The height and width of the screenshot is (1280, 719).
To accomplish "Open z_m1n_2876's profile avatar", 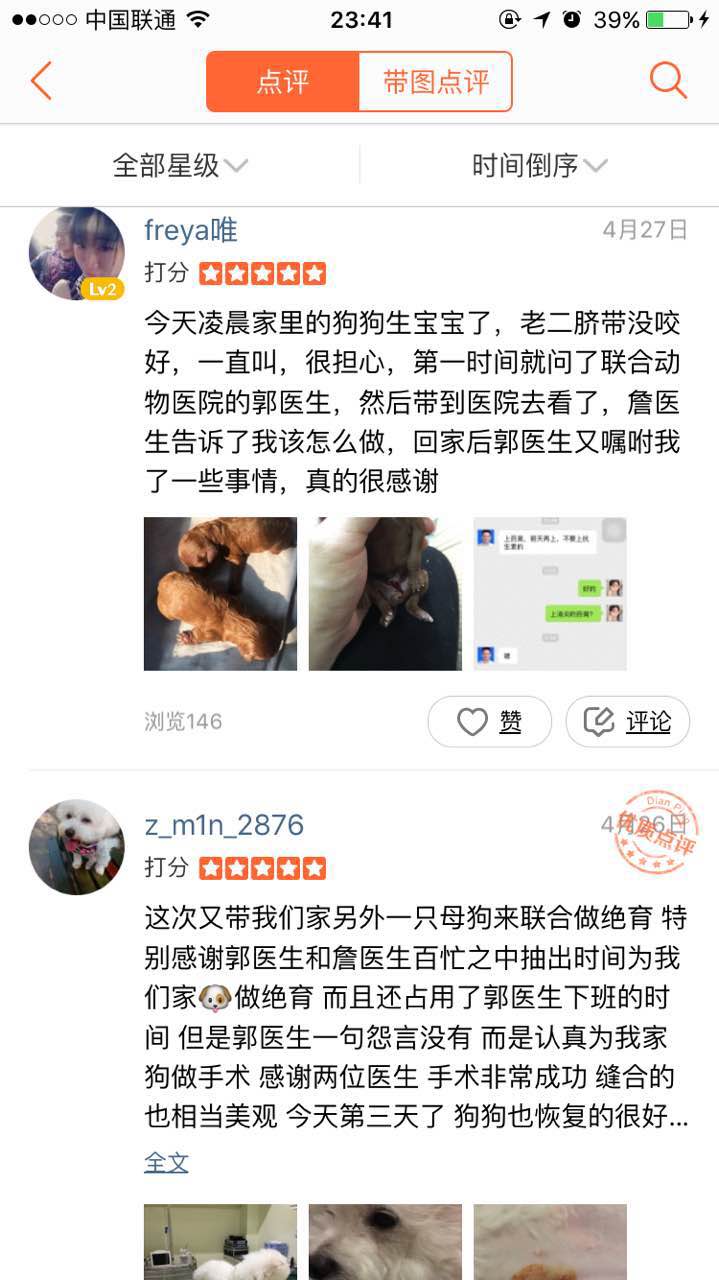I will click(x=77, y=846).
